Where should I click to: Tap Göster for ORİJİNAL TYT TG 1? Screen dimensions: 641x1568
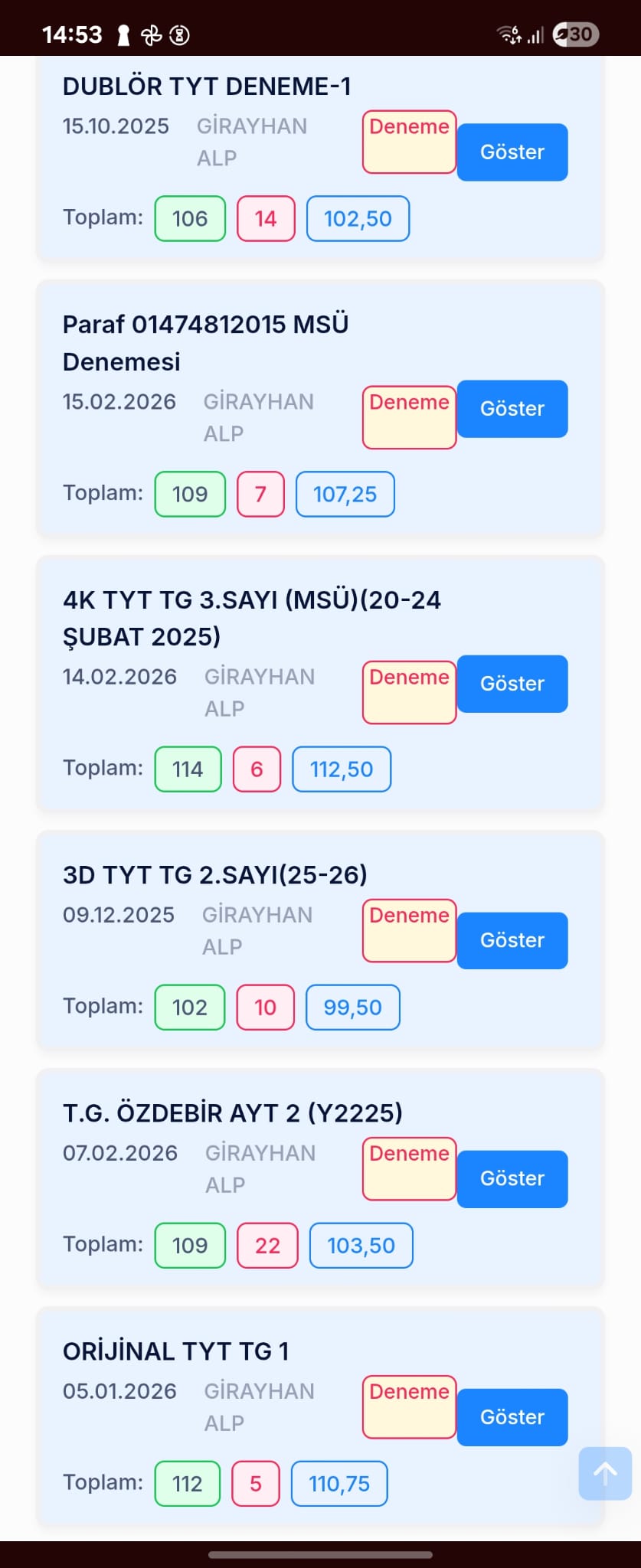512,1417
